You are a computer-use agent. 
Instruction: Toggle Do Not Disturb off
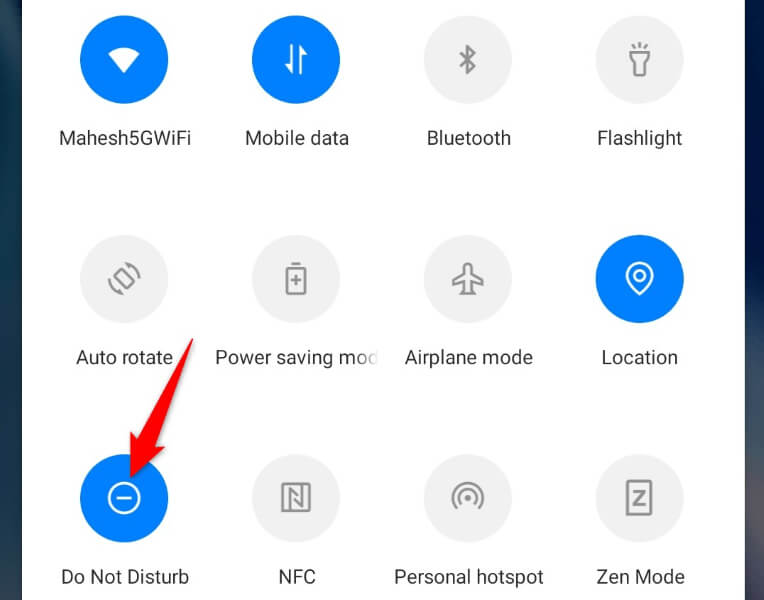point(124,498)
